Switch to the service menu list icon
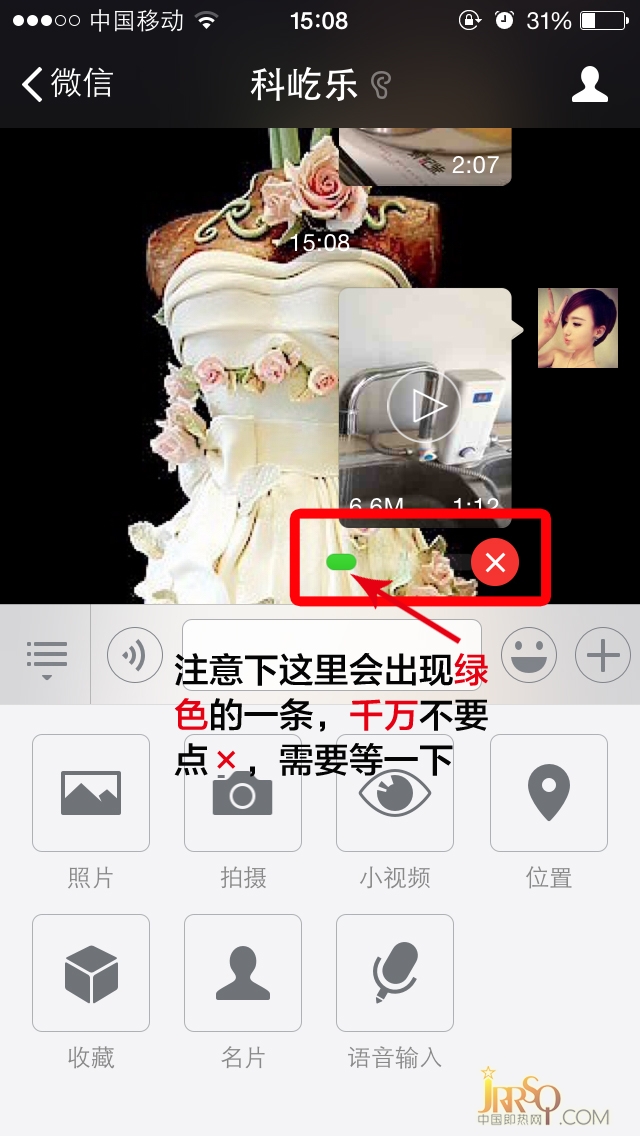This screenshot has height=1136, width=640. (46, 657)
